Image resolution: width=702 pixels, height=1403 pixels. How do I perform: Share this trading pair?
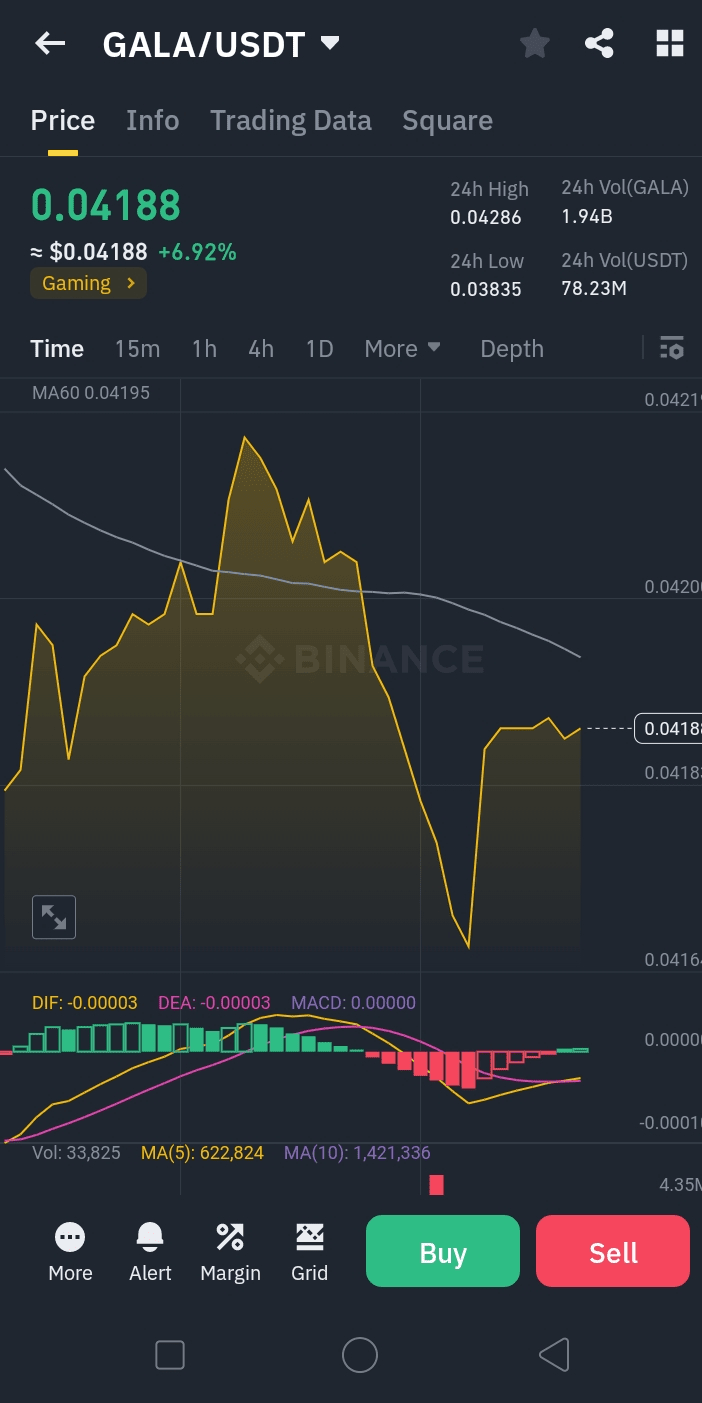point(599,43)
